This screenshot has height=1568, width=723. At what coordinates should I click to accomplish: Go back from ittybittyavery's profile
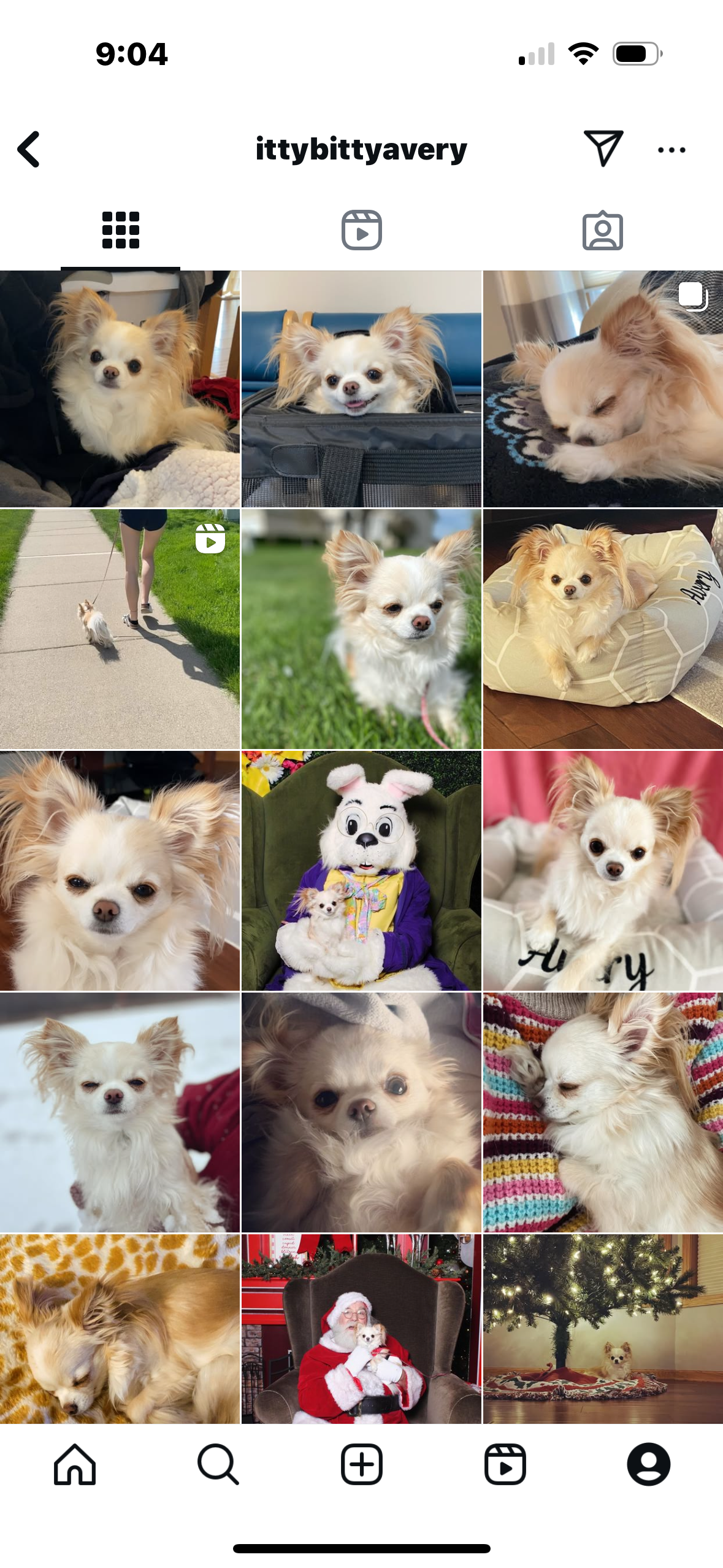(29, 149)
